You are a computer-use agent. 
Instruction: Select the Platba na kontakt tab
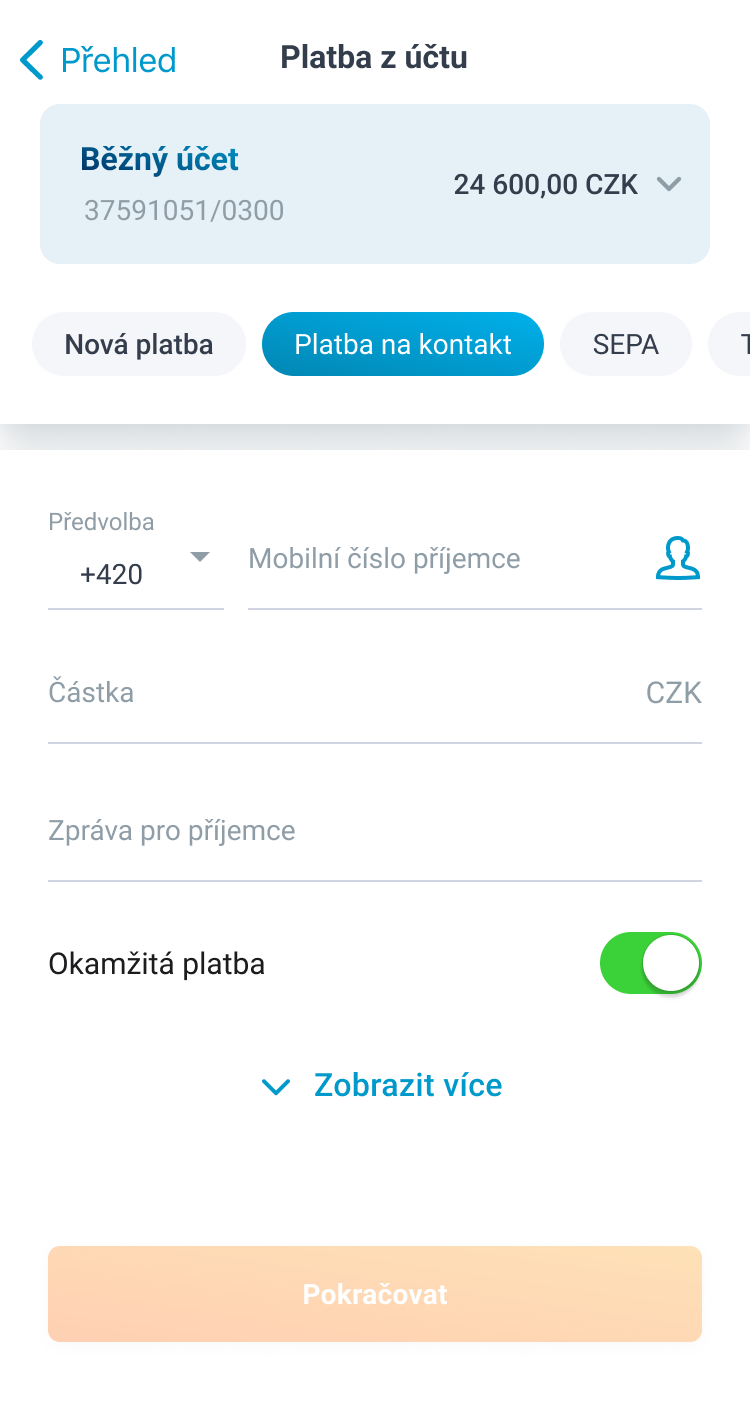click(x=403, y=345)
